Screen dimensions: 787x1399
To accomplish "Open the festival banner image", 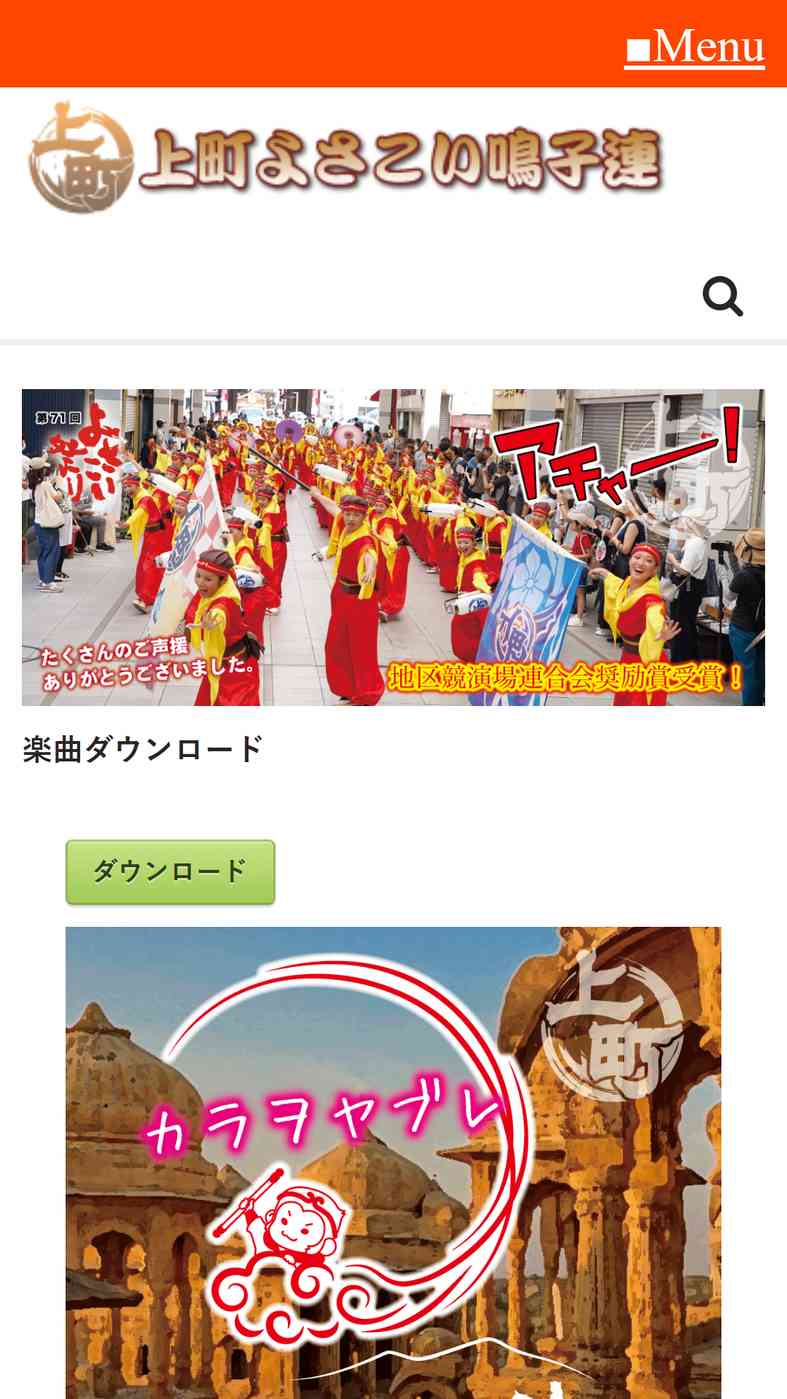I will [x=393, y=547].
